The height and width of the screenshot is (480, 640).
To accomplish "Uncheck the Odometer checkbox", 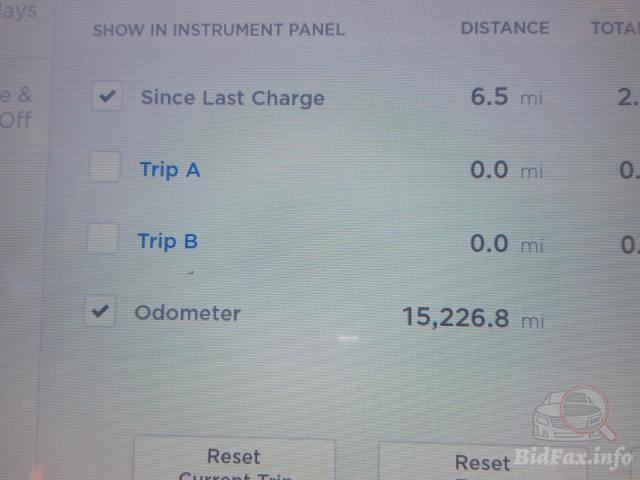I will coord(99,311).
